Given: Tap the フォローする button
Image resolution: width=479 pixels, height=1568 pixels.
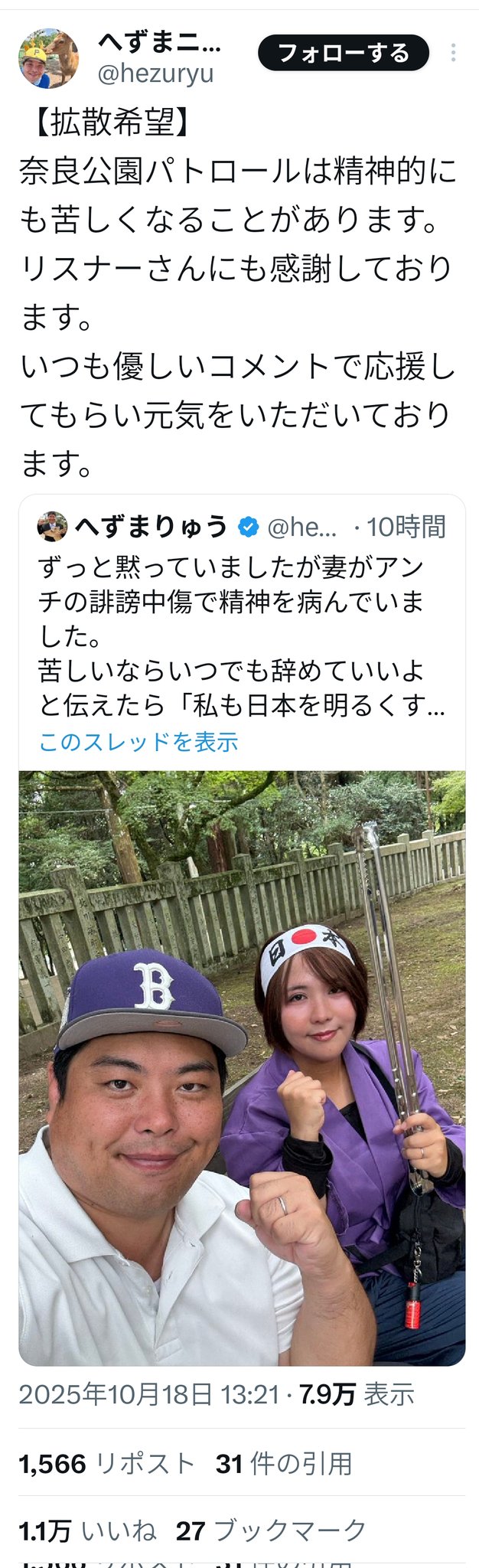Looking at the screenshot, I should click(343, 53).
